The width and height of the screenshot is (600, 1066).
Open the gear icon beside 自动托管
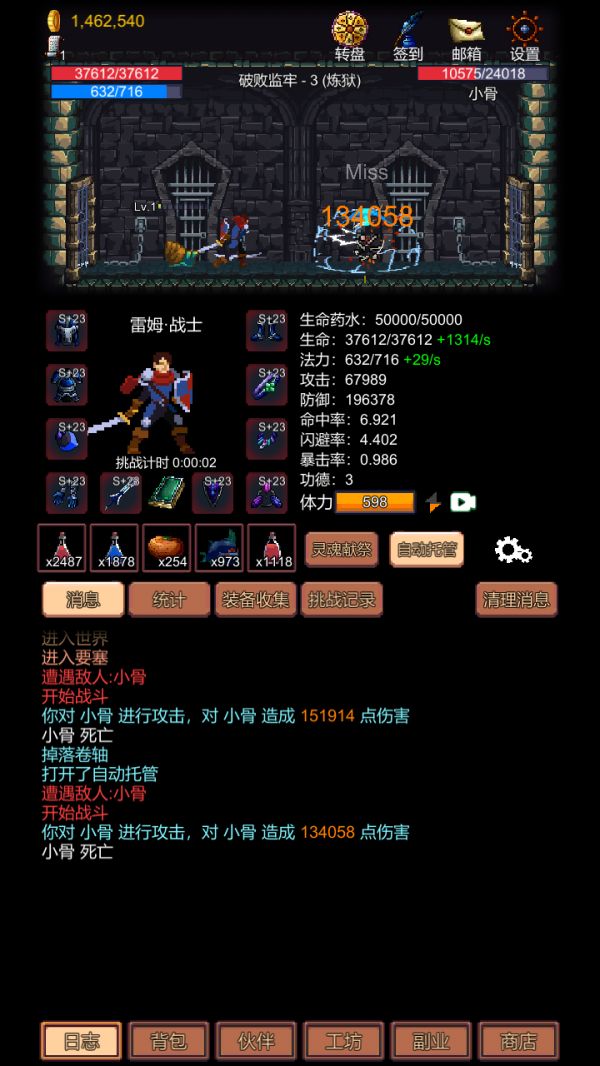(x=513, y=549)
